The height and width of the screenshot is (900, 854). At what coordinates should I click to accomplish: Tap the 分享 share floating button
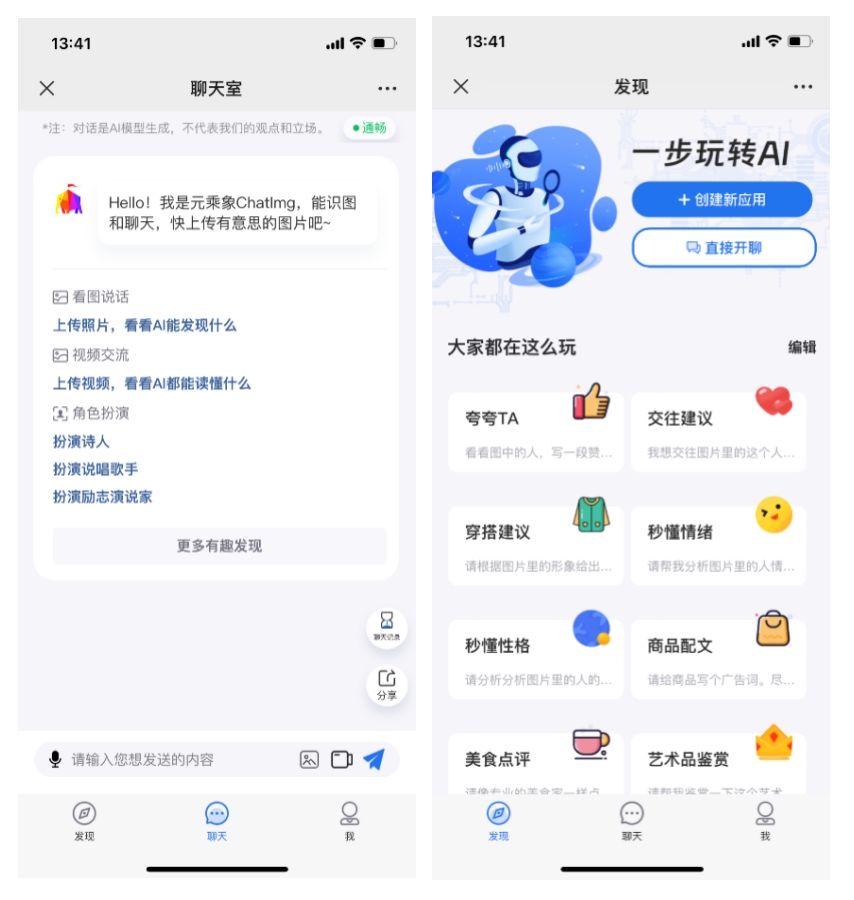[x=386, y=685]
